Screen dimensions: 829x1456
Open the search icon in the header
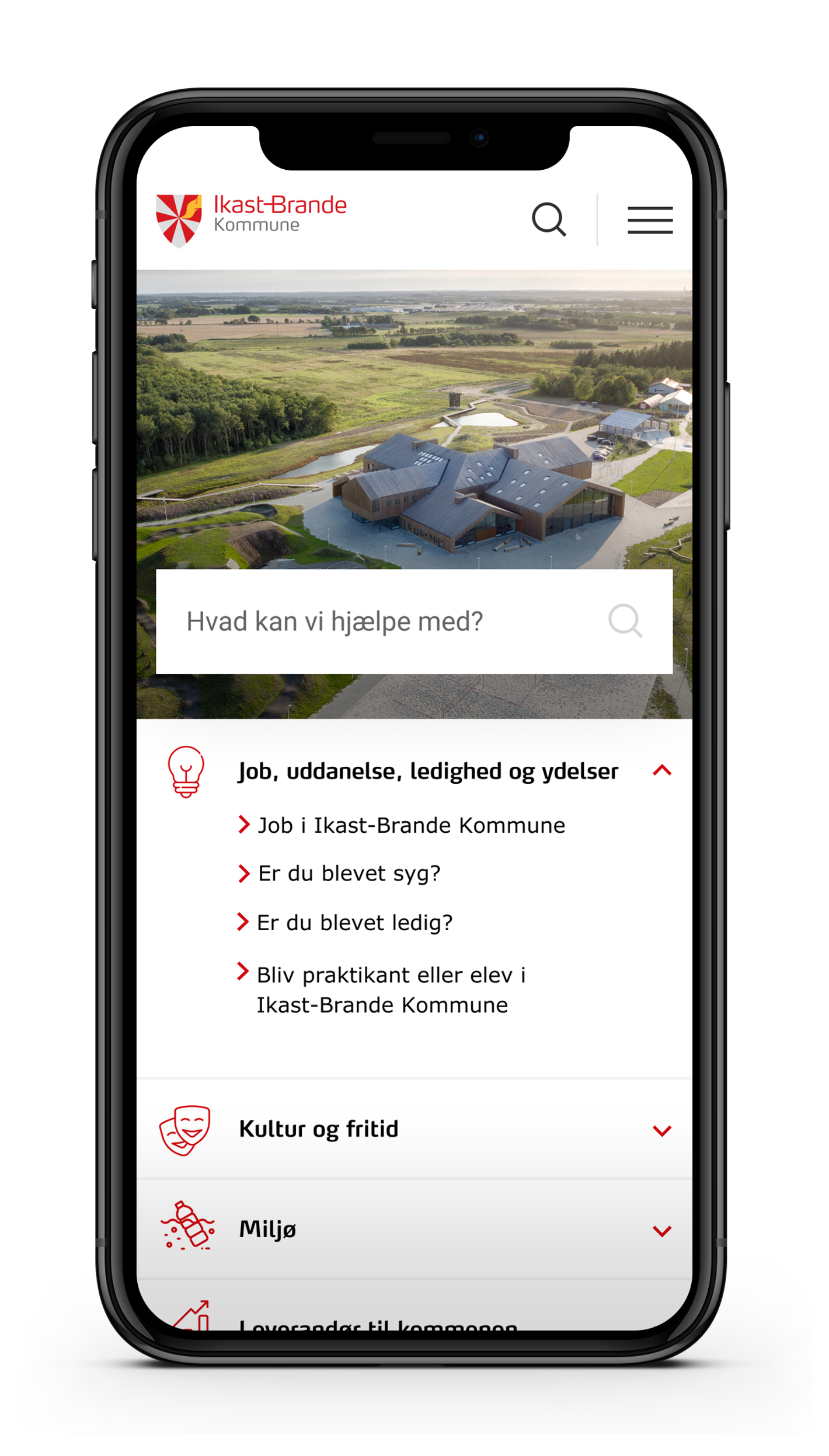tap(549, 219)
